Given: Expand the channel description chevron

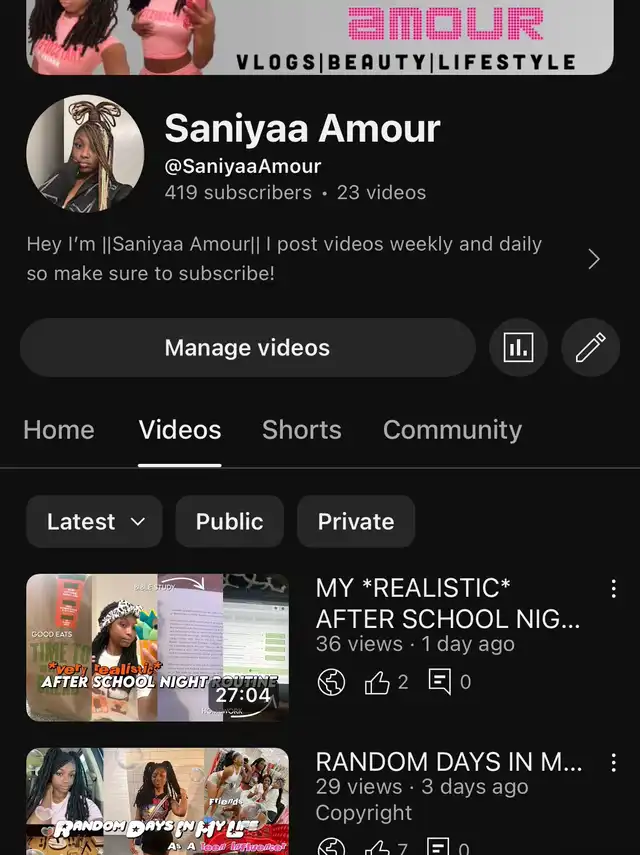Looking at the screenshot, I should click(594, 259).
